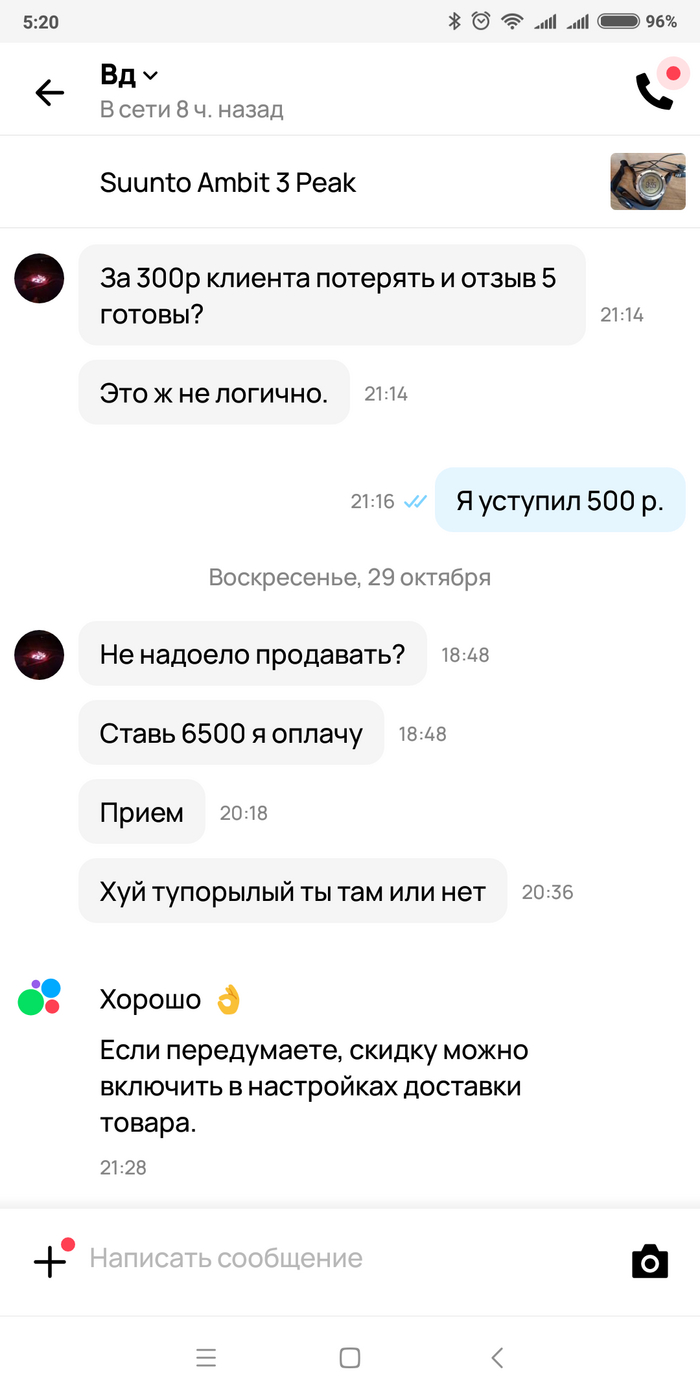Open the plus attachment menu
Image resolution: width=700 pixels, height=1400 pixels.
[x=50, y=1261]
